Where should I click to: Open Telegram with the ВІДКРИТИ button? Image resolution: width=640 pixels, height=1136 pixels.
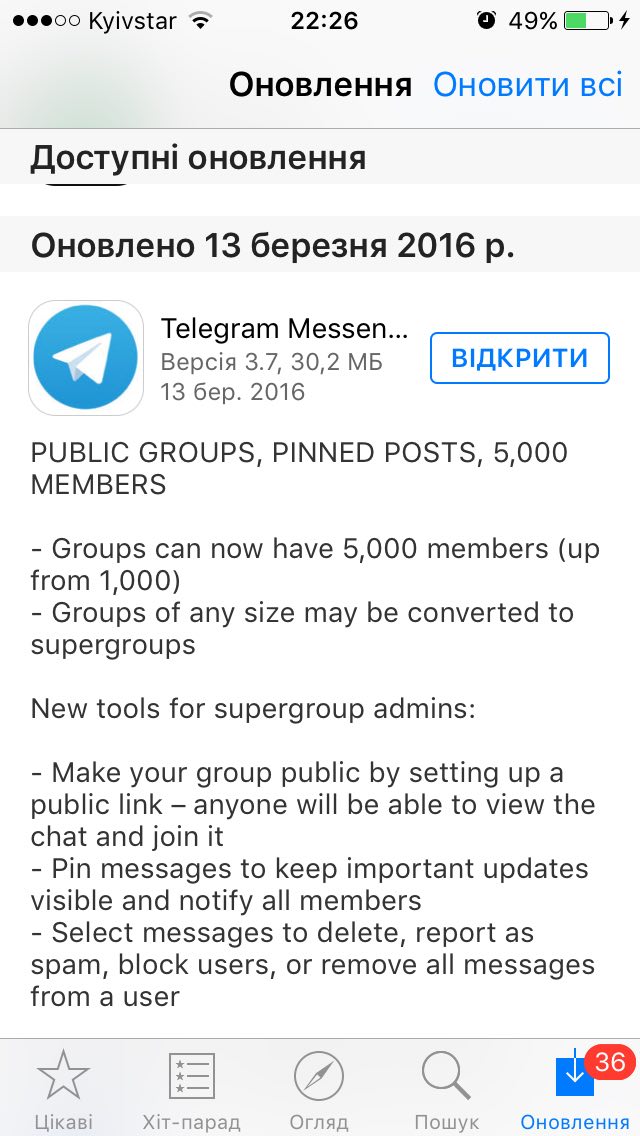[x=519, y=358]
